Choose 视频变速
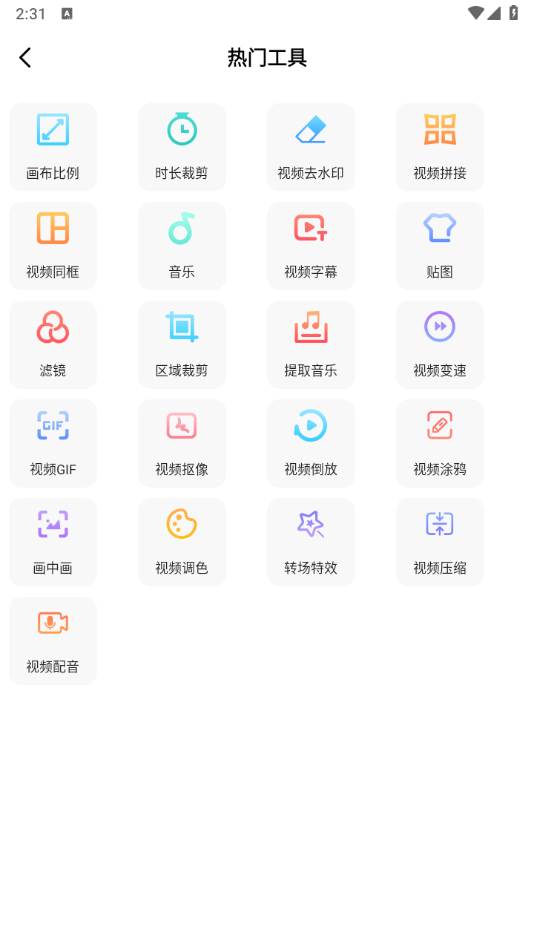Image resolution: width=534 pixels, height=950 pixels. tap(440, 345)
